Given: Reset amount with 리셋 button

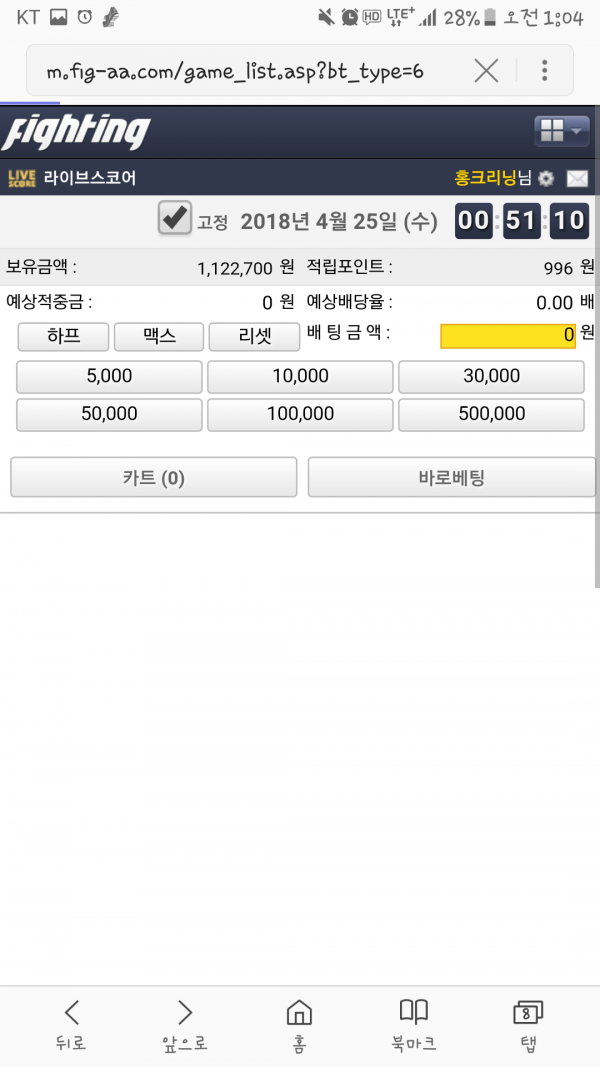Looking at the screenshot, I should point(254,337).
